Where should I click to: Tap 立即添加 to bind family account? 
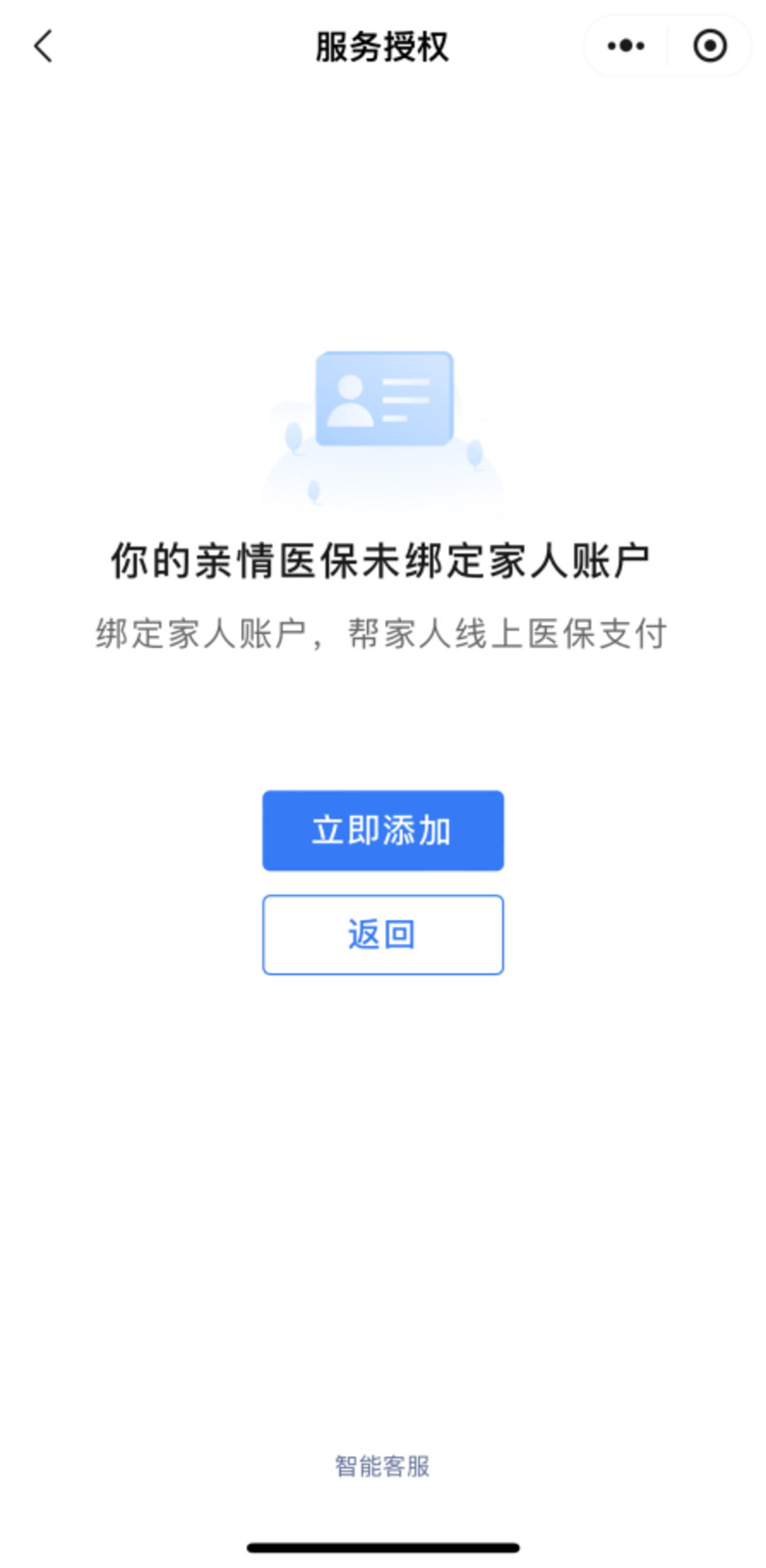pos(383,830)
